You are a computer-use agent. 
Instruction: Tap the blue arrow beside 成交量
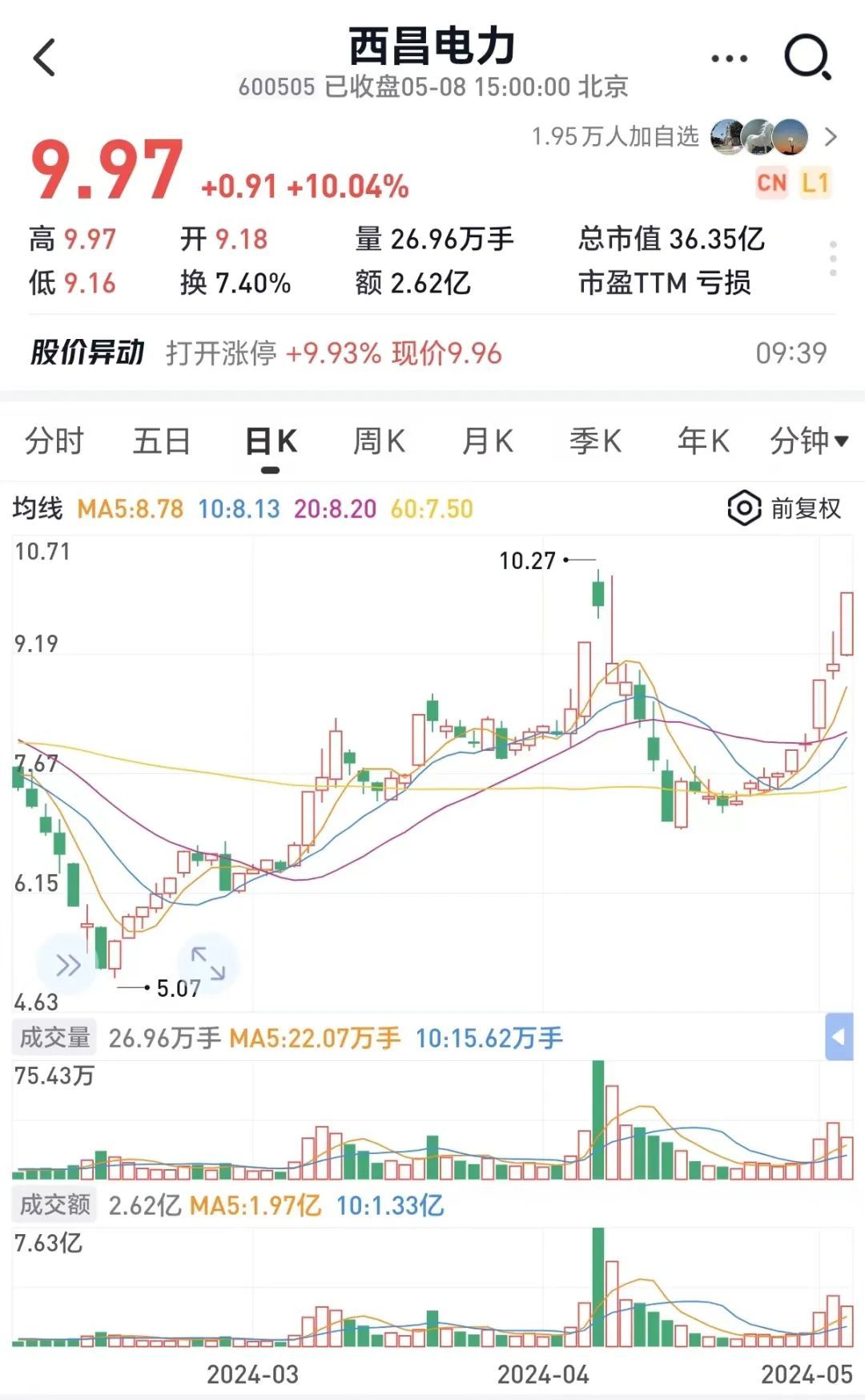[839, 1037]
